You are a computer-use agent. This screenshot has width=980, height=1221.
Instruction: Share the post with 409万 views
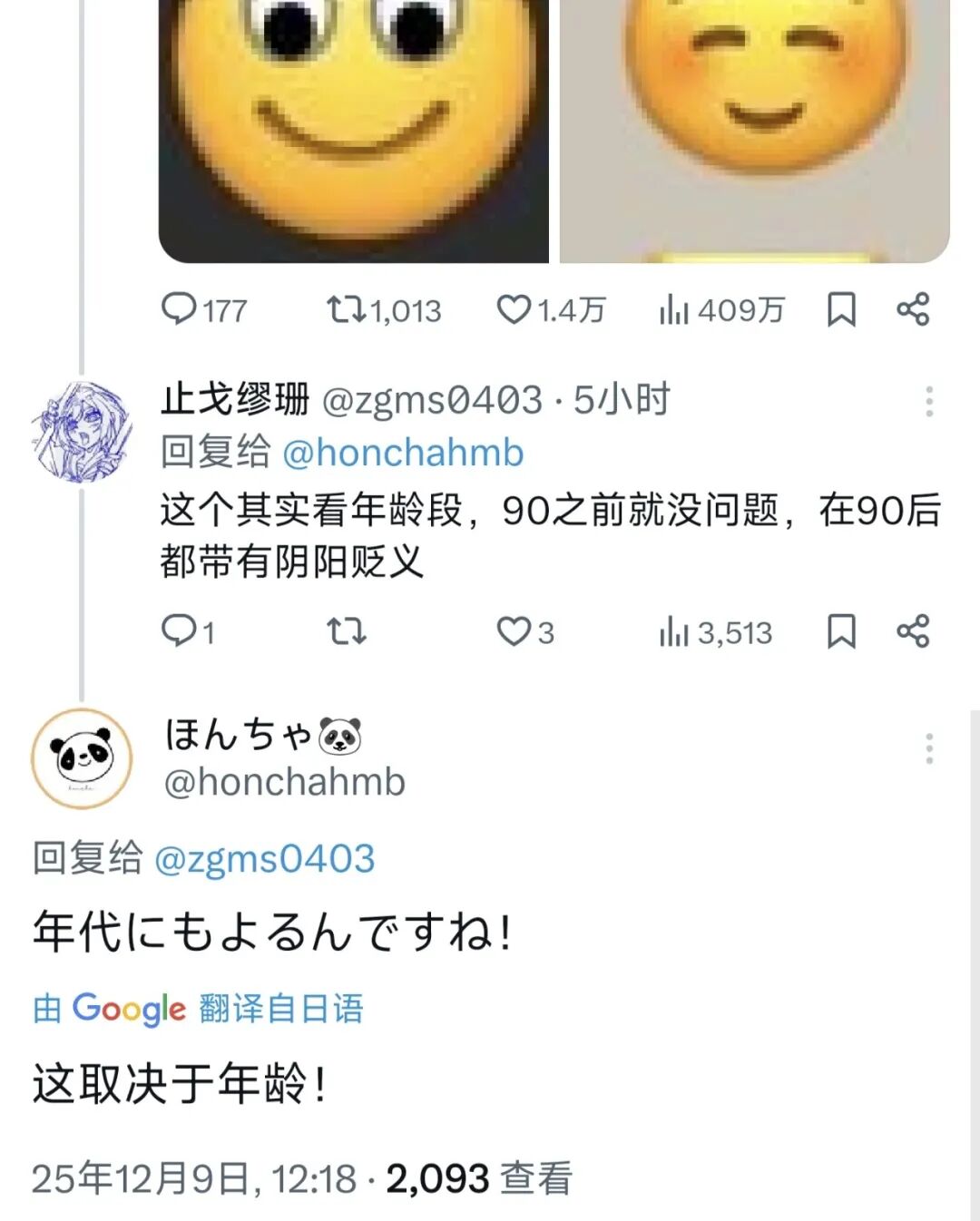(x=913, y=309)
